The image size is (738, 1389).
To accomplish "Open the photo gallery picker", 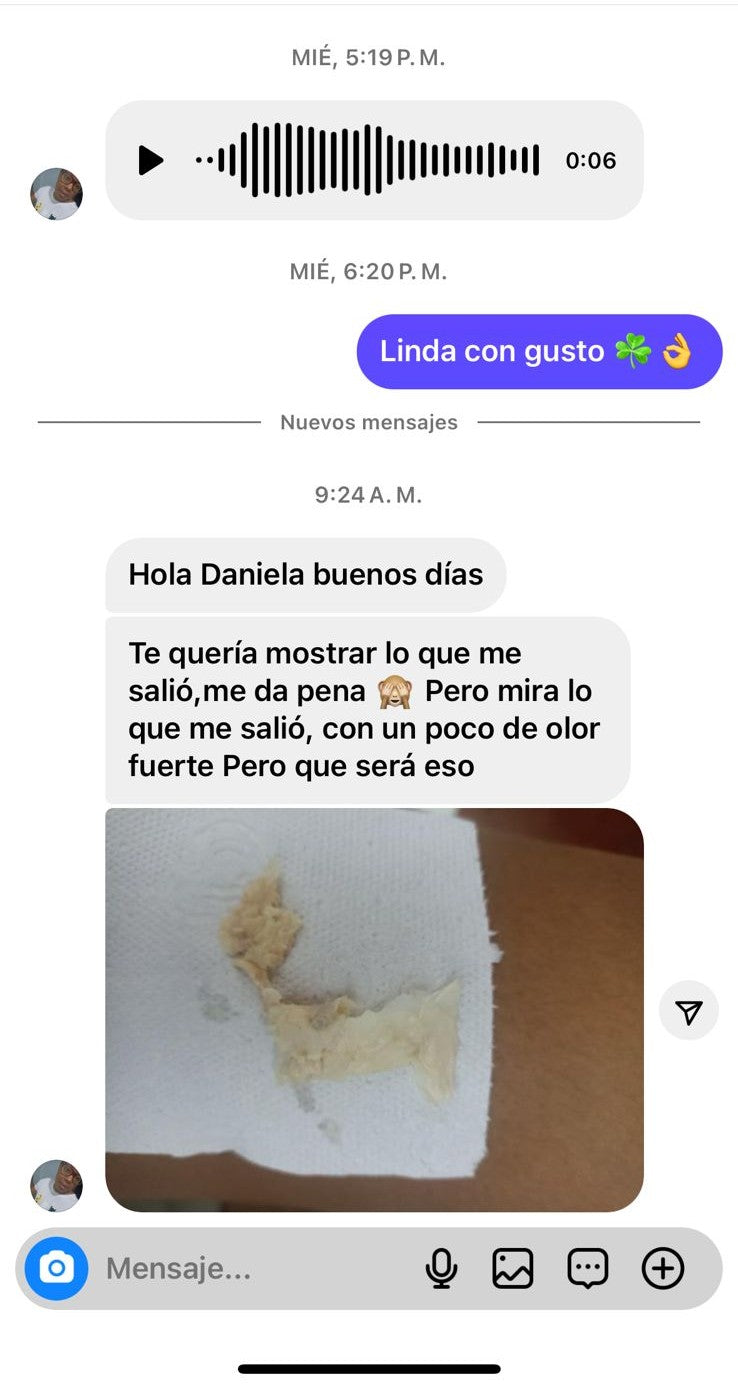I will [513, 1269].
